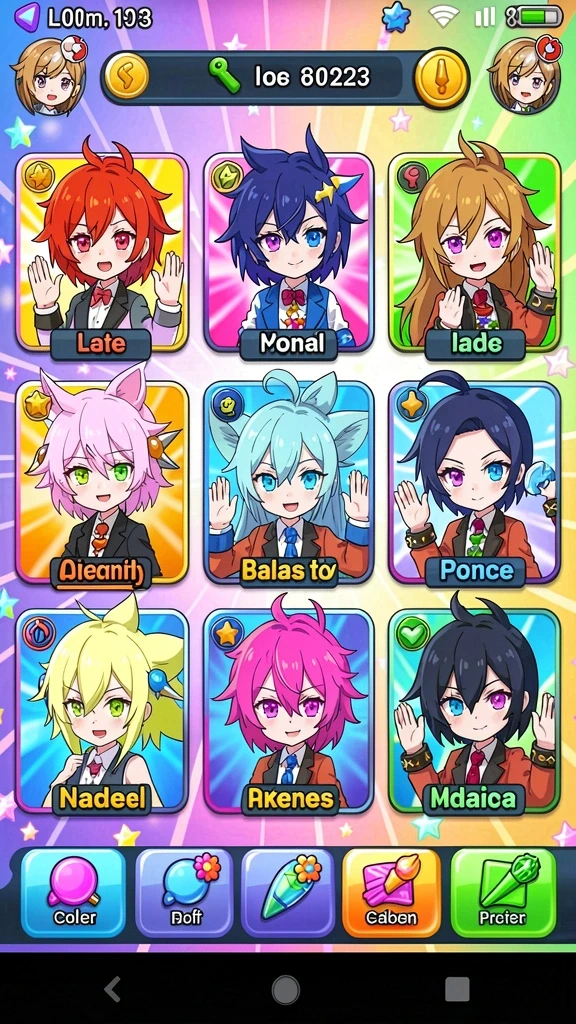Tap the system home button
This screenshot has width=576, height=1024.
[285, 989]
